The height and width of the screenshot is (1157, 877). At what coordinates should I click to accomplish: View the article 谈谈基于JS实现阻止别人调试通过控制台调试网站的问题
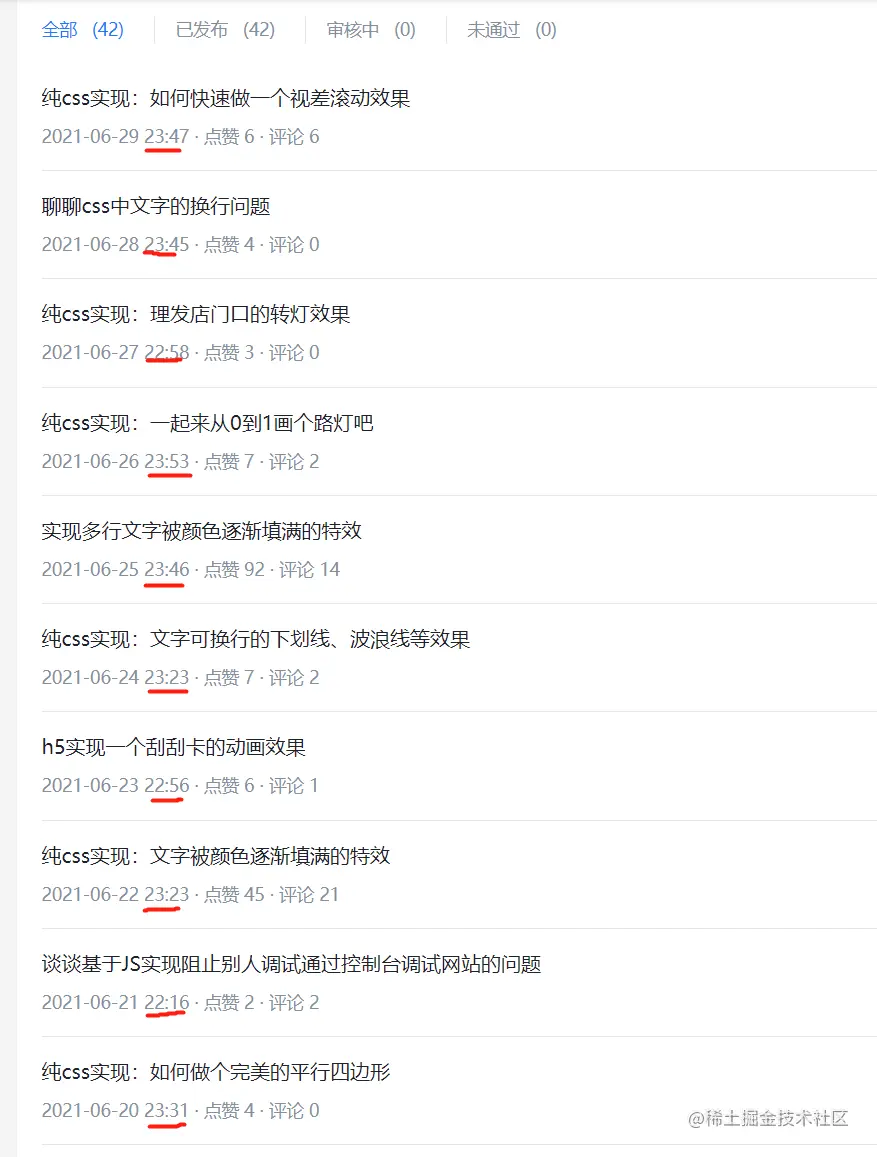click(291, 965)
